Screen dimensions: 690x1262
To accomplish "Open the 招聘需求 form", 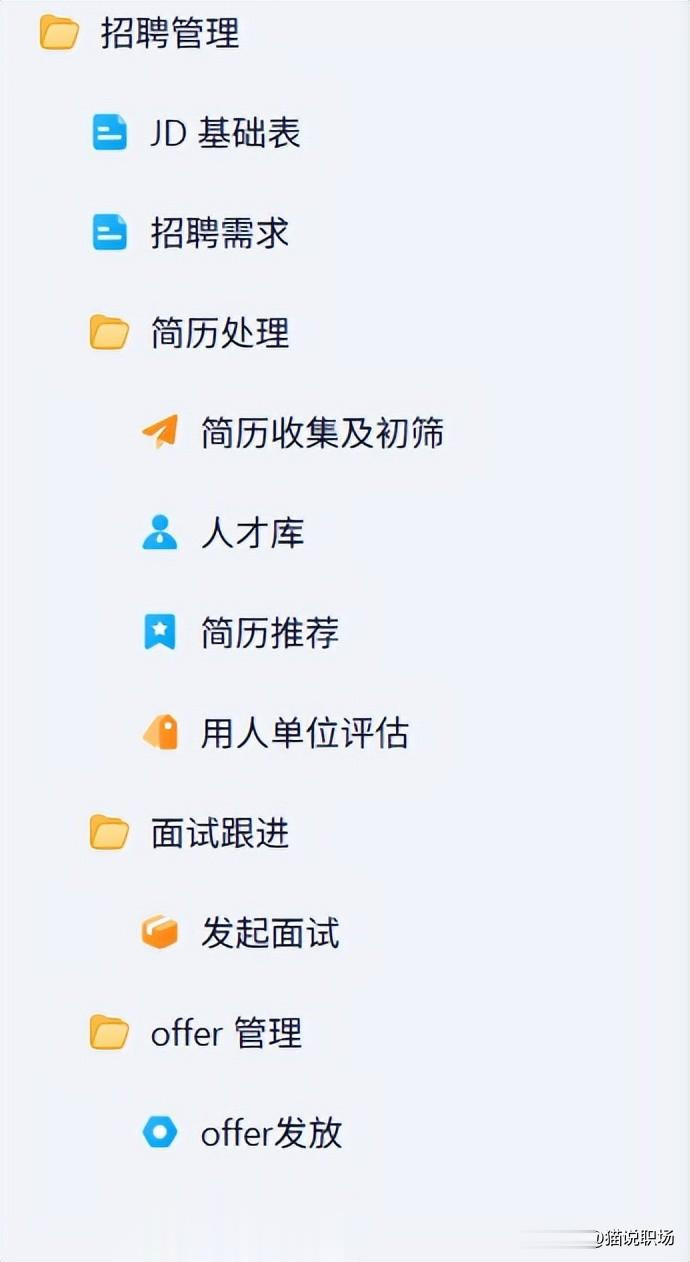I will tap(219, 234).
